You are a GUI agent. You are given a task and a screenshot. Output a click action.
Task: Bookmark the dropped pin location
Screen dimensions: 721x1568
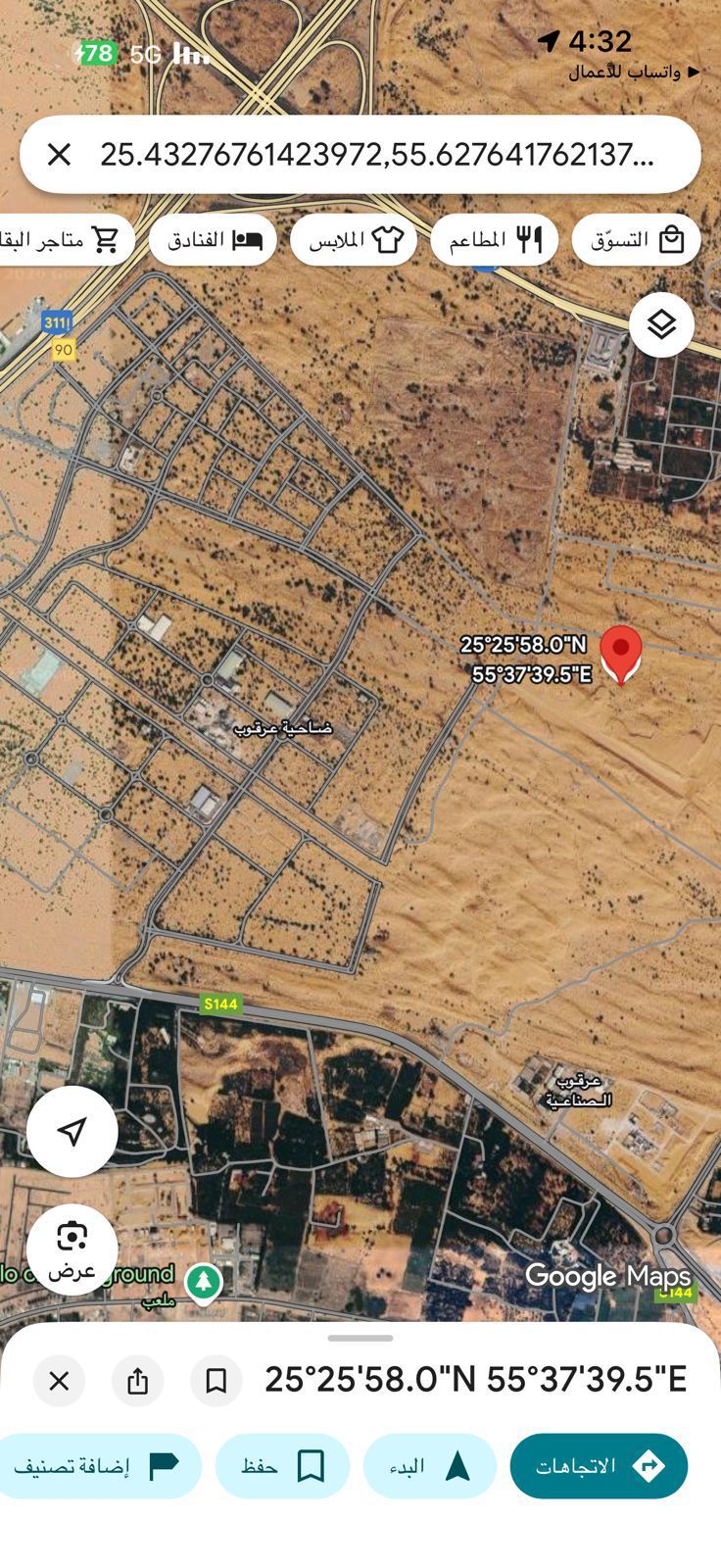point(216,1381)
